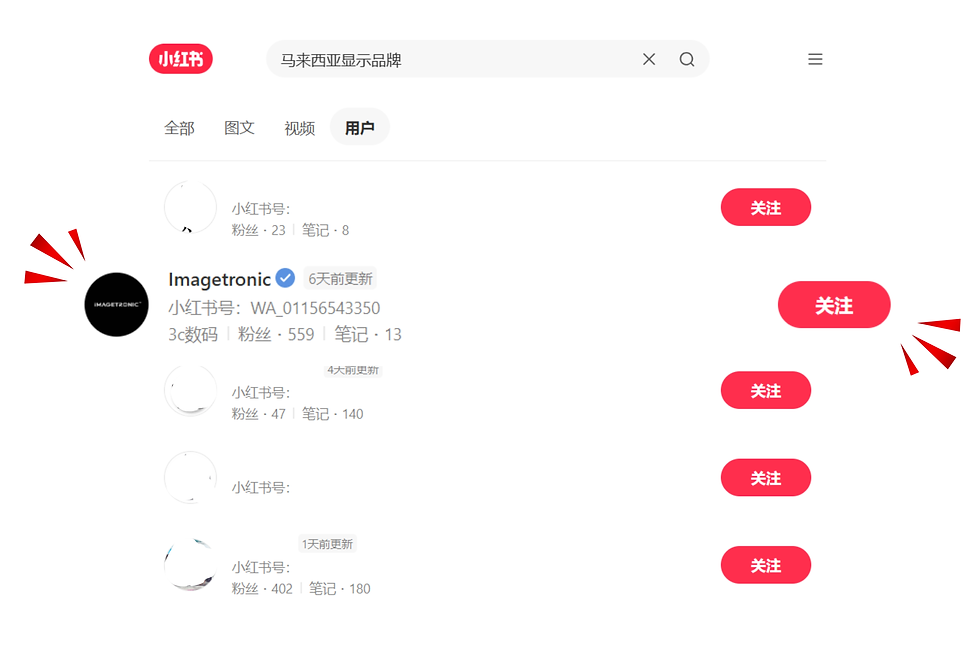Switch to the 图文 tab
The width and height of the screenshot is (980, 653).
click(239, 128)
